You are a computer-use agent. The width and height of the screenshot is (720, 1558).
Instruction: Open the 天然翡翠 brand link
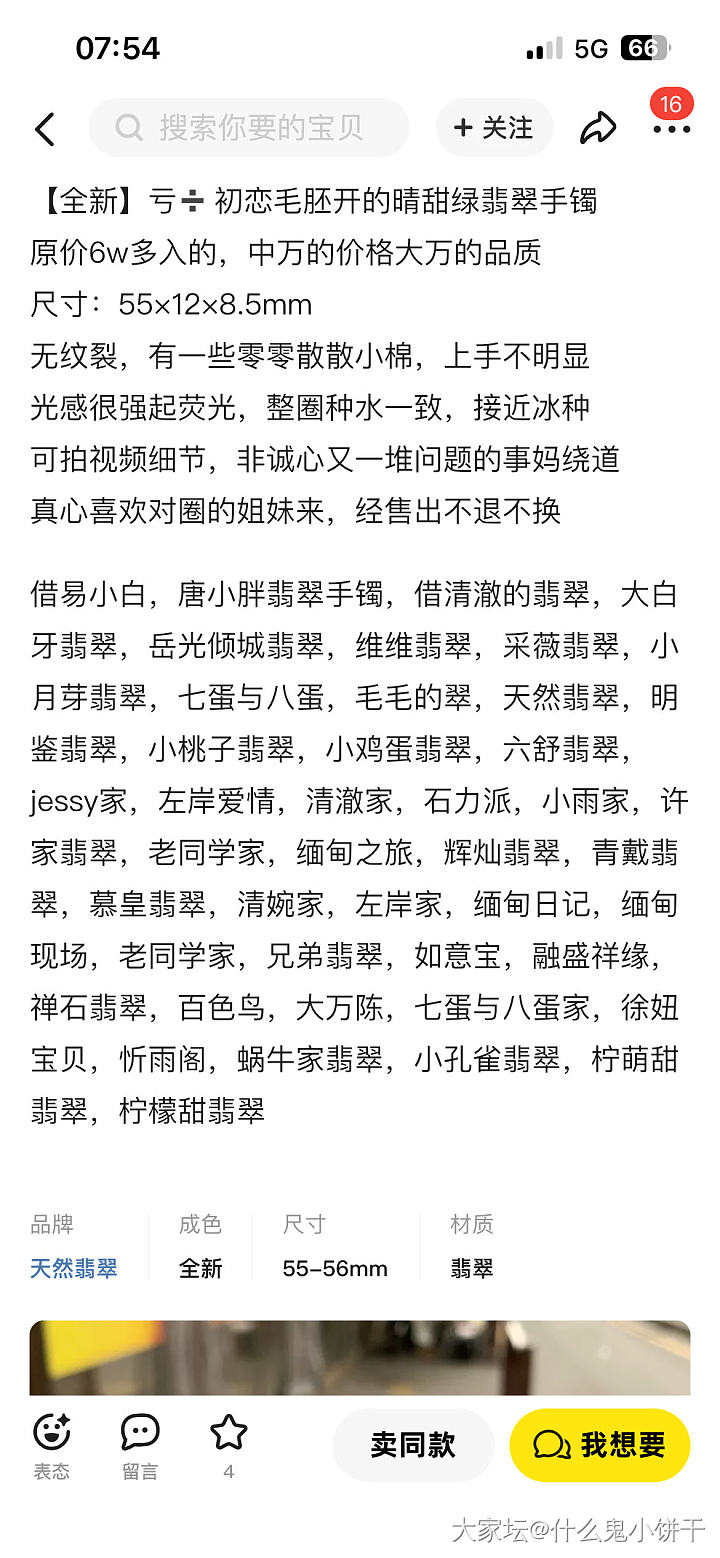pos(74,1268)
